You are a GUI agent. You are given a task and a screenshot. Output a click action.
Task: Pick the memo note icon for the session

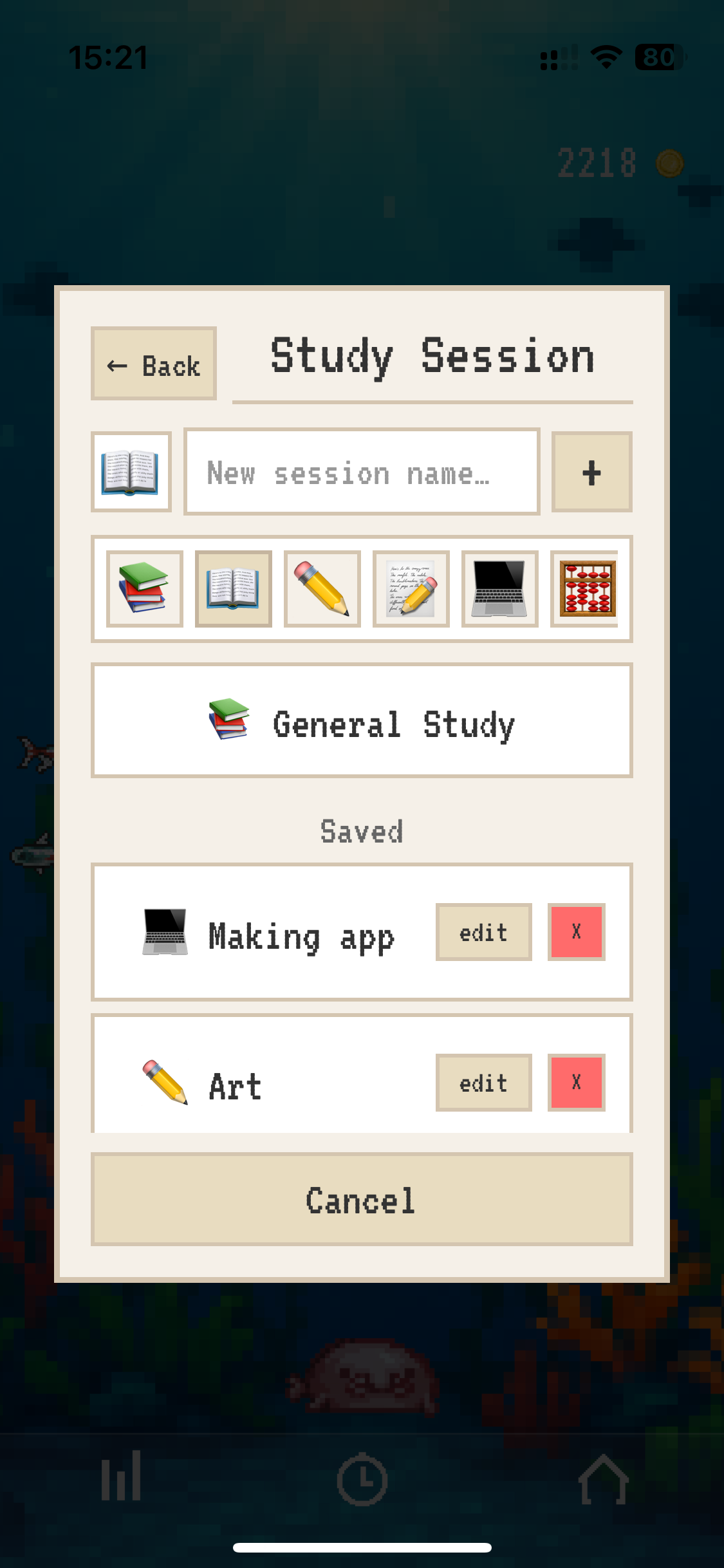coord(411,589)
